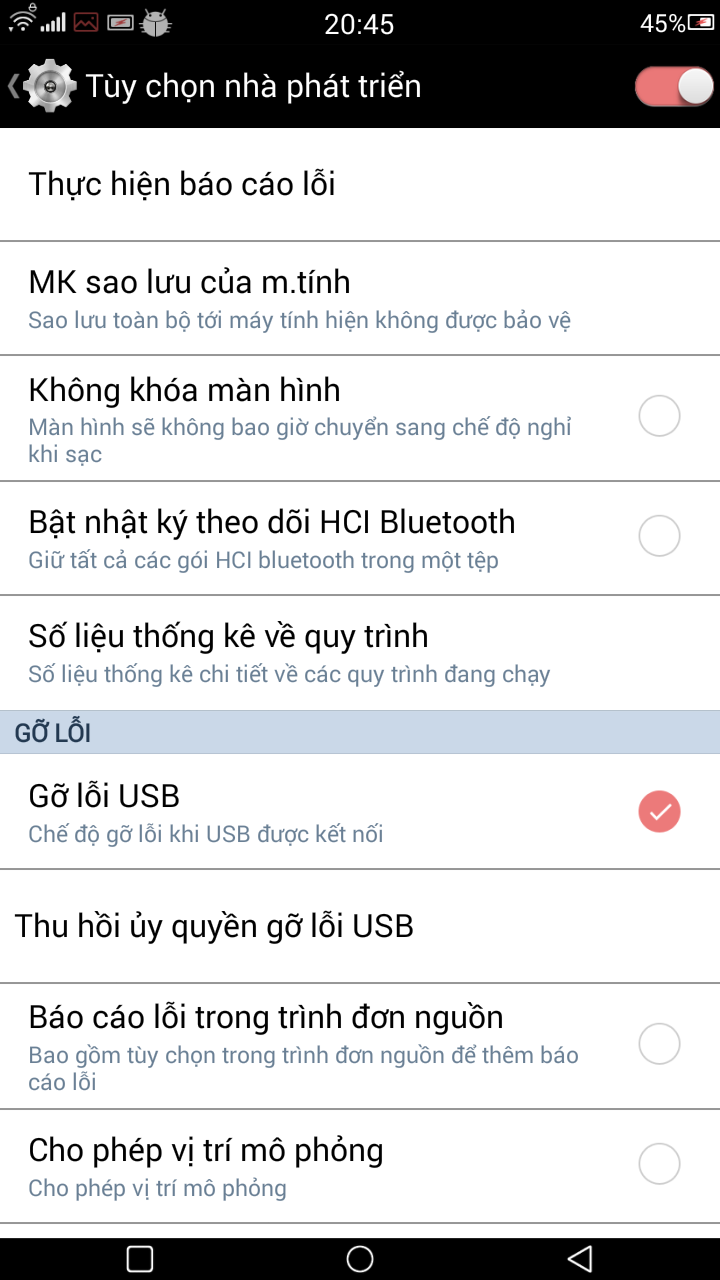Image resolution: width=720 pixels, height=1280 pixels.
Task: Turn off the developer options master switch
Action: click(673, 87)
